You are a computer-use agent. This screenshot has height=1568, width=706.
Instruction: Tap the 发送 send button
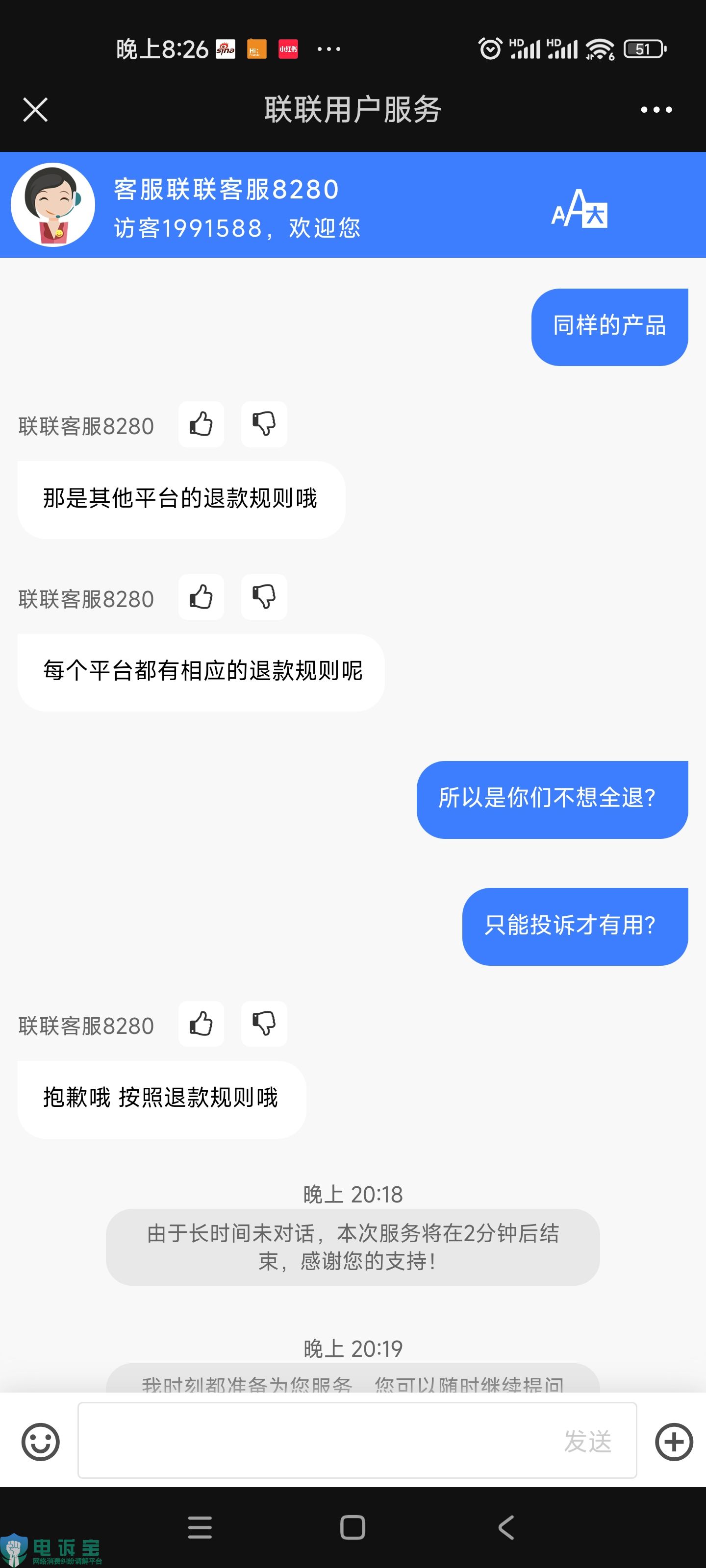tap(587, 1442)
